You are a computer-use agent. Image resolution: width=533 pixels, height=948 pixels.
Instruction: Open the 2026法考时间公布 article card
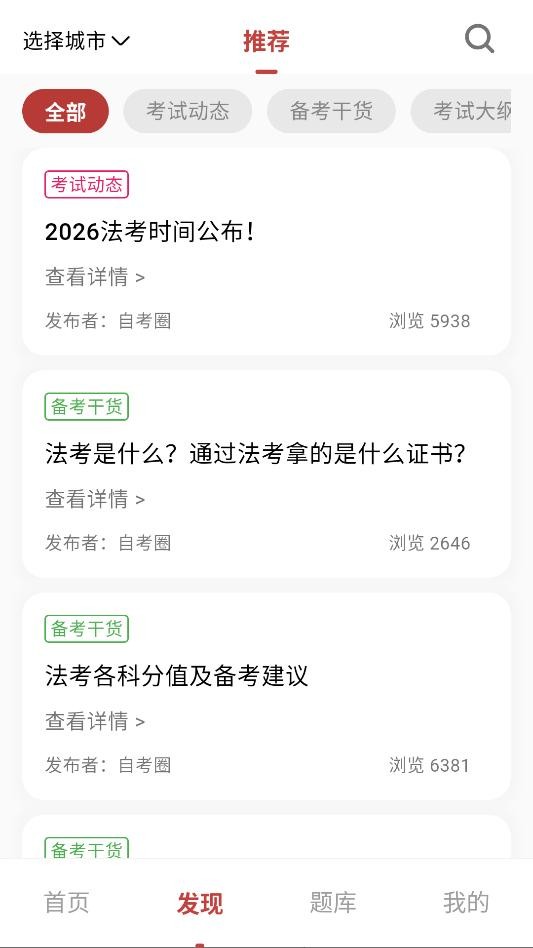coord(266,252)
